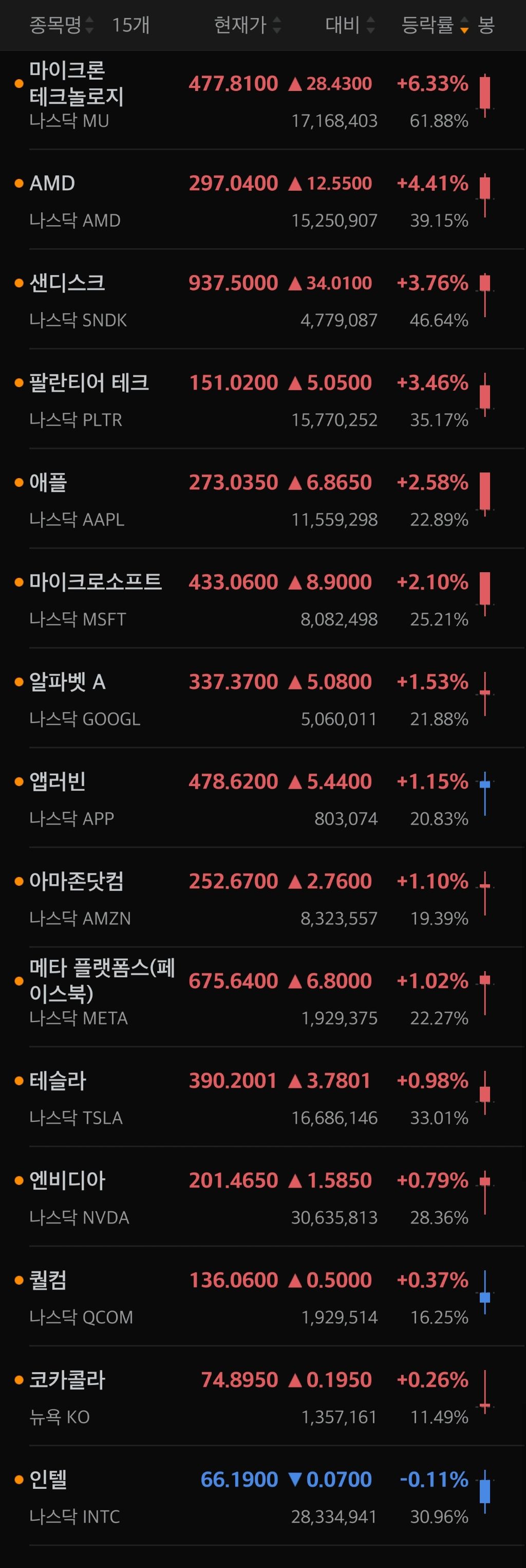The image size is (526, 1568).
Task: Open the AMD stock row
Action: [x=262, y=199]
